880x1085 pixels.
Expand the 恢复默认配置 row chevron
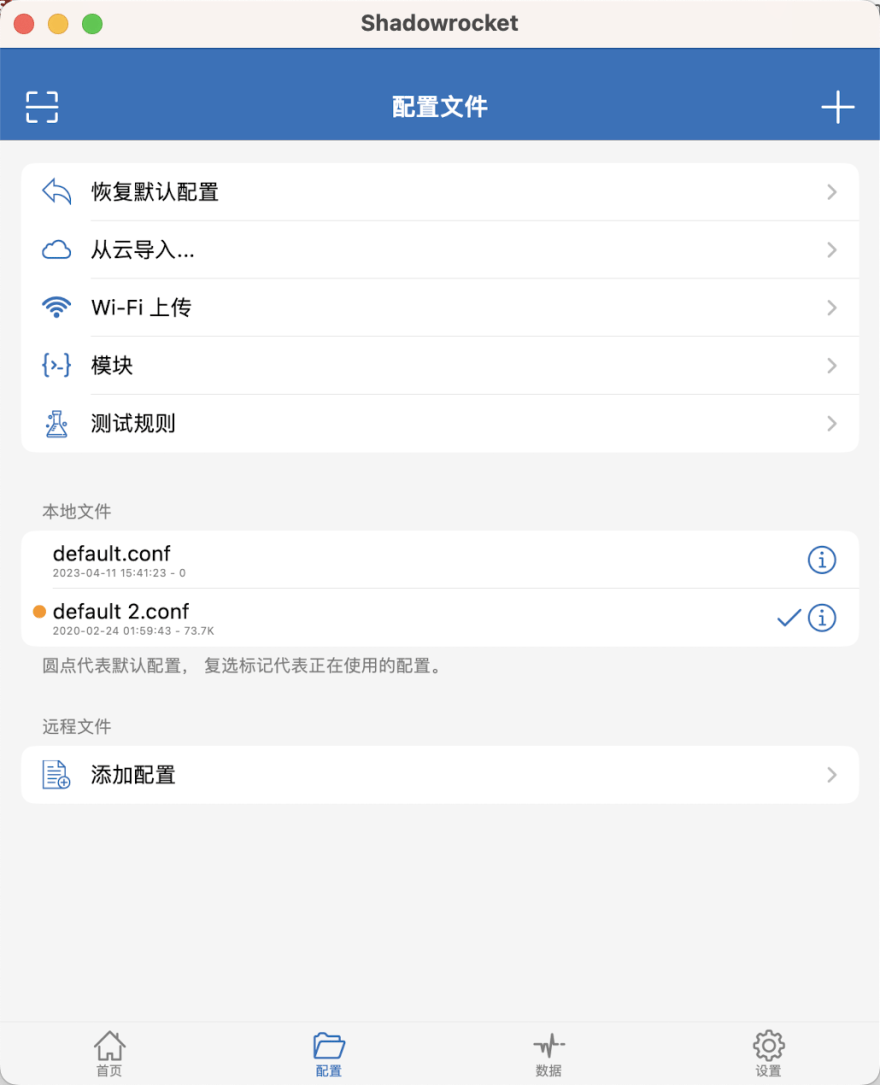pyautogui.click(x=832, y=192)
